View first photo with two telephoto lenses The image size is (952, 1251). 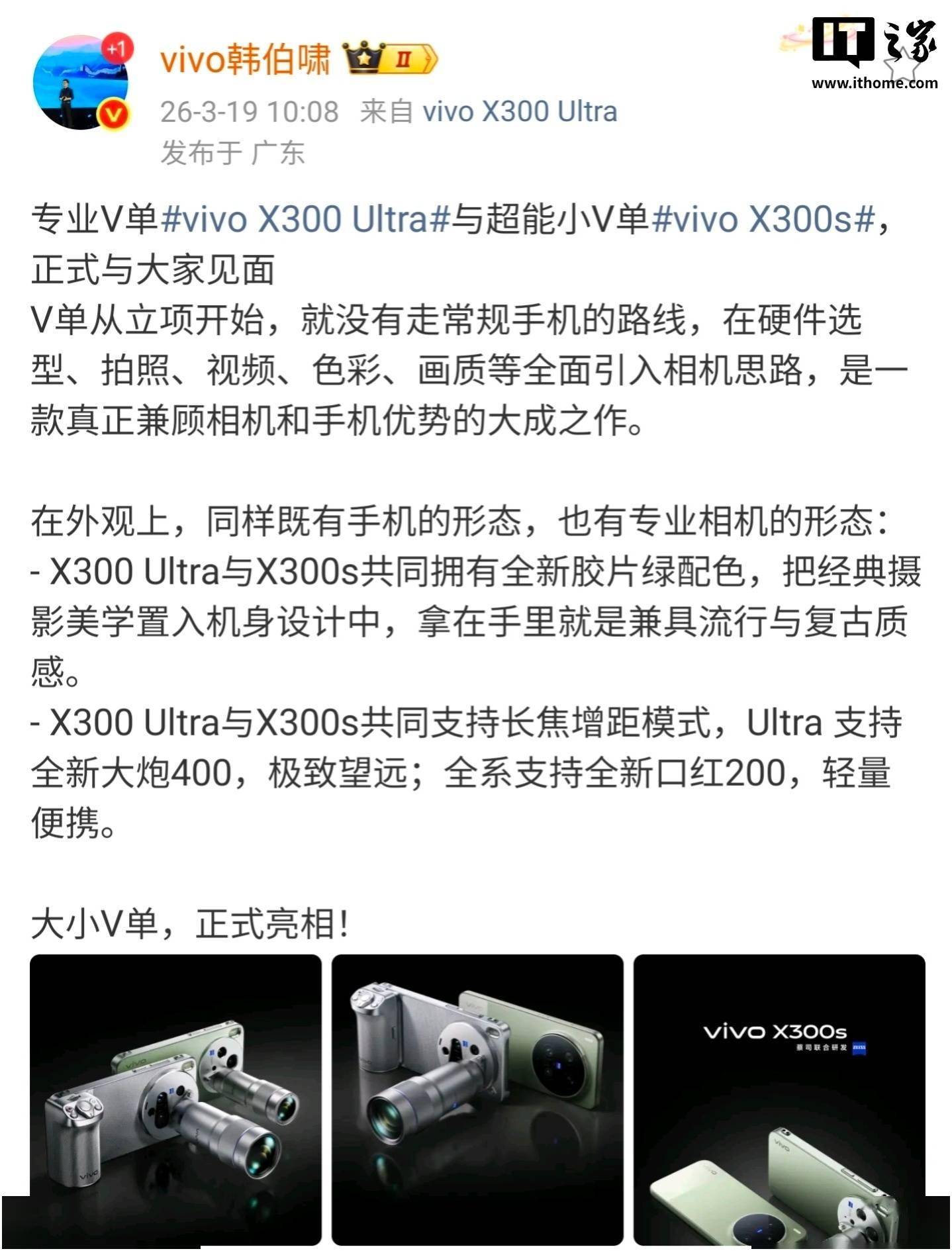175,1092
